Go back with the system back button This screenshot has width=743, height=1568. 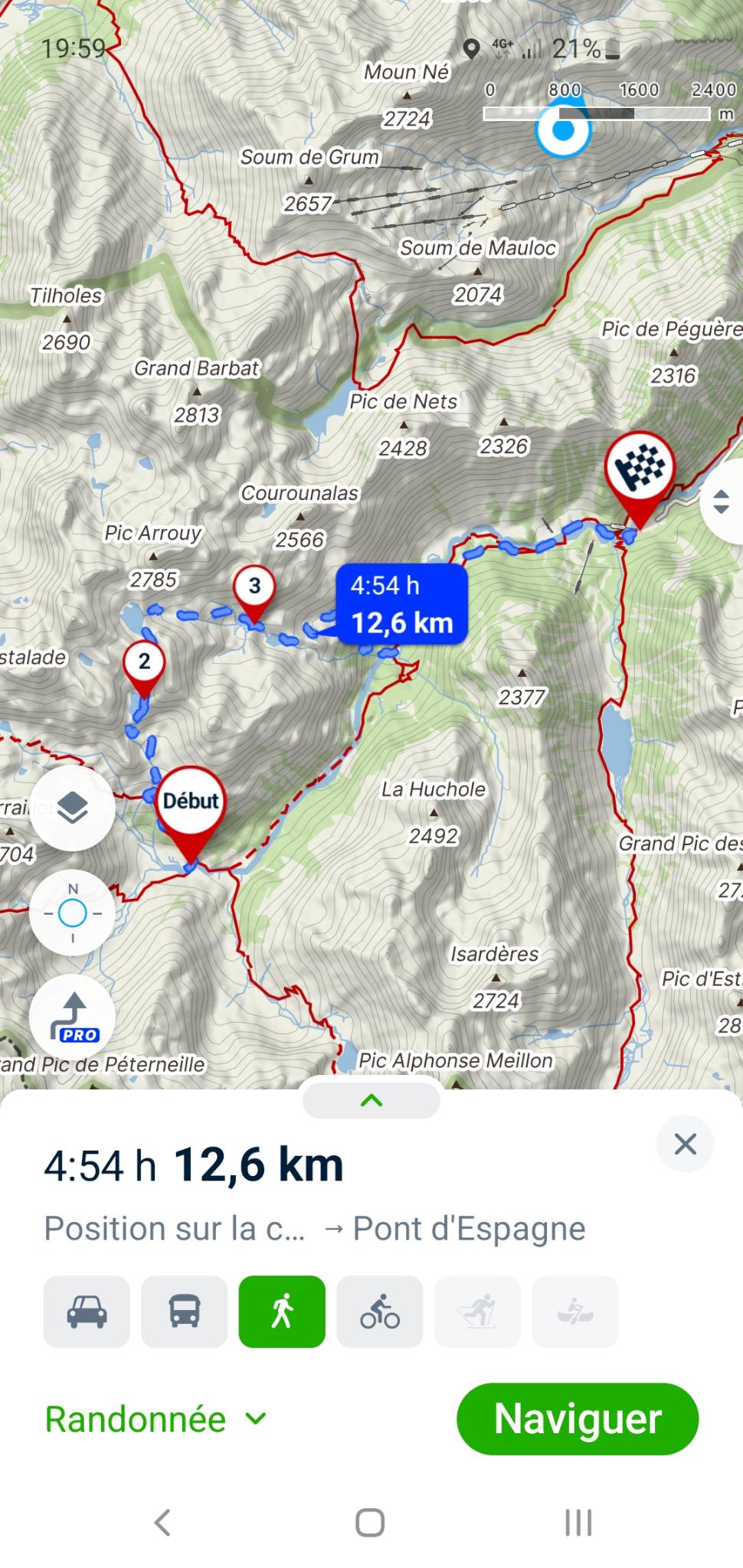pos(162,1522)
